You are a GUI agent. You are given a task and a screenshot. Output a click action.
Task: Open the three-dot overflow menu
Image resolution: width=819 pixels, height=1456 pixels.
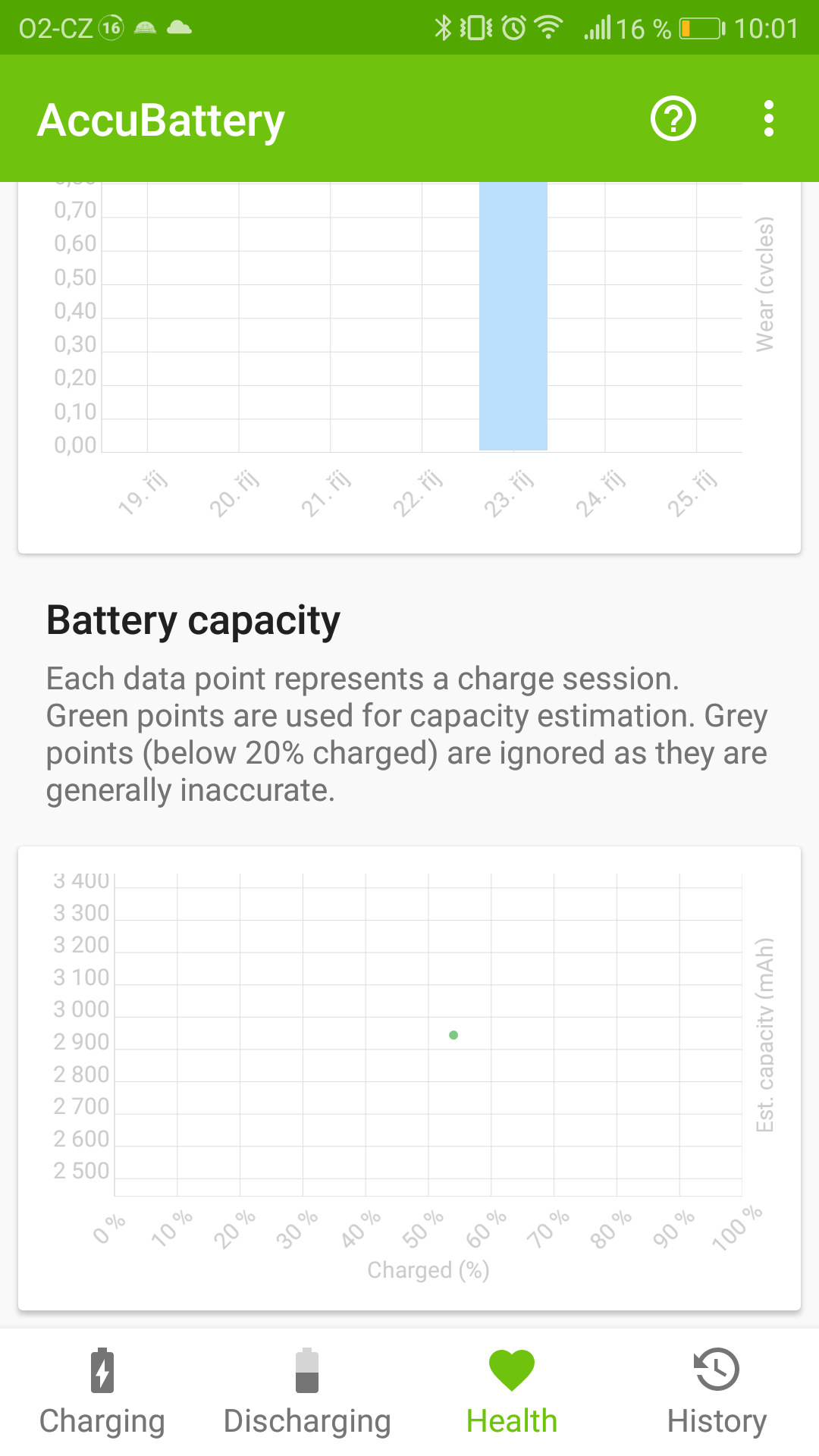point(769,119)
